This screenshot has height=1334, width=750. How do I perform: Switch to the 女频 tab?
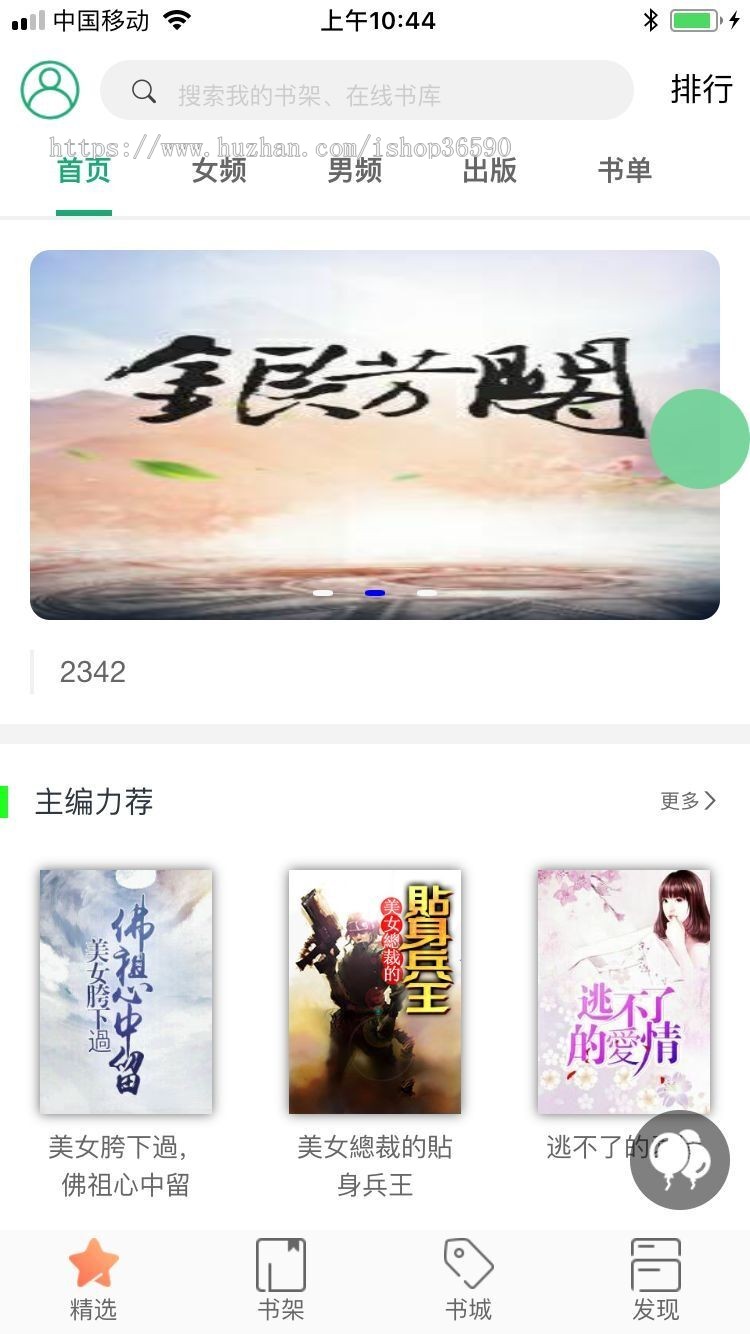[216, 170]
